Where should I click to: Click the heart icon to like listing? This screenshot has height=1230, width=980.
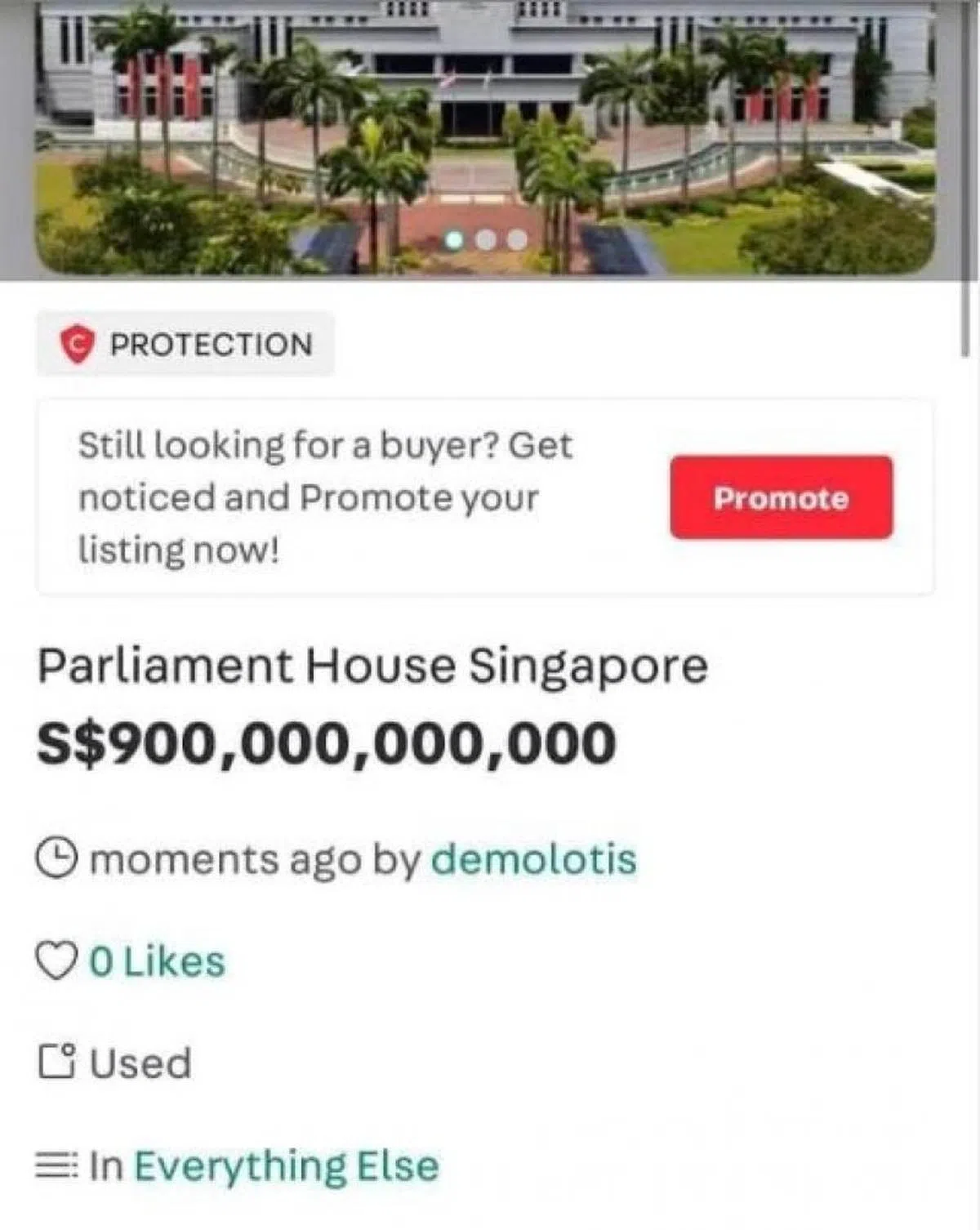coord(56,960)
